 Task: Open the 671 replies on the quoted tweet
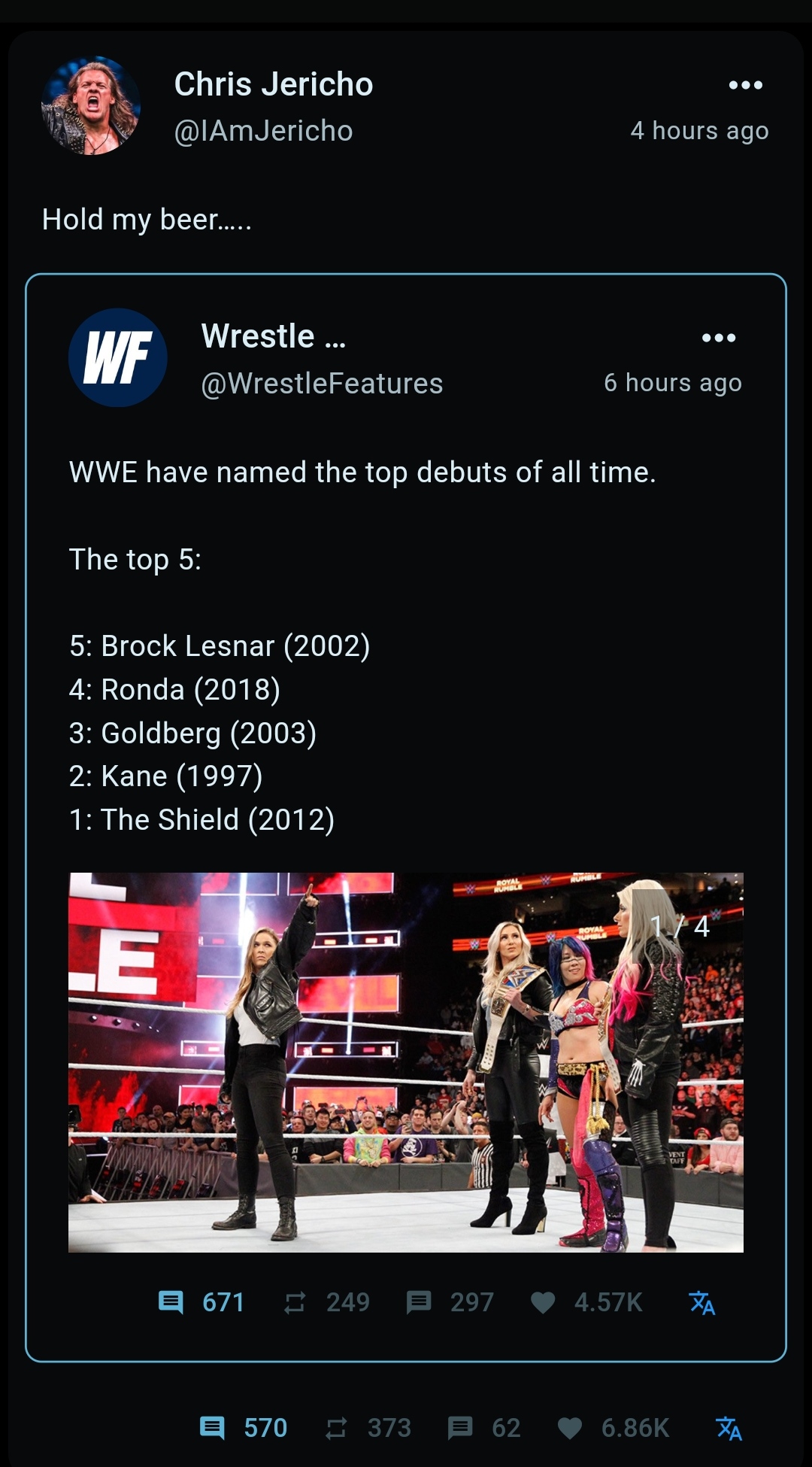pos(201,1302)
